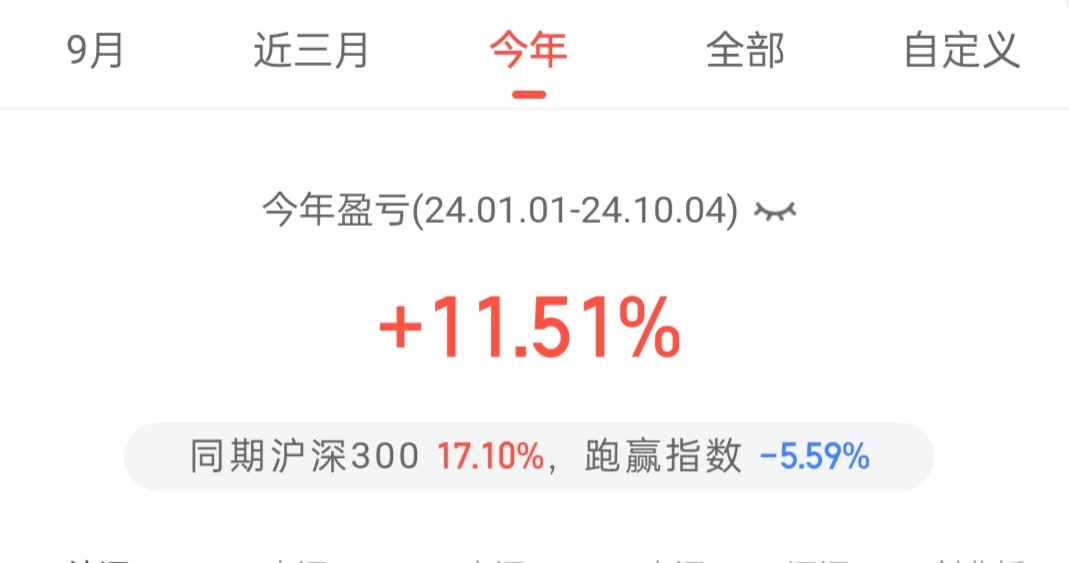Open the 自定义 date range tab
1069x563 pixels.
tap(962, 50)
